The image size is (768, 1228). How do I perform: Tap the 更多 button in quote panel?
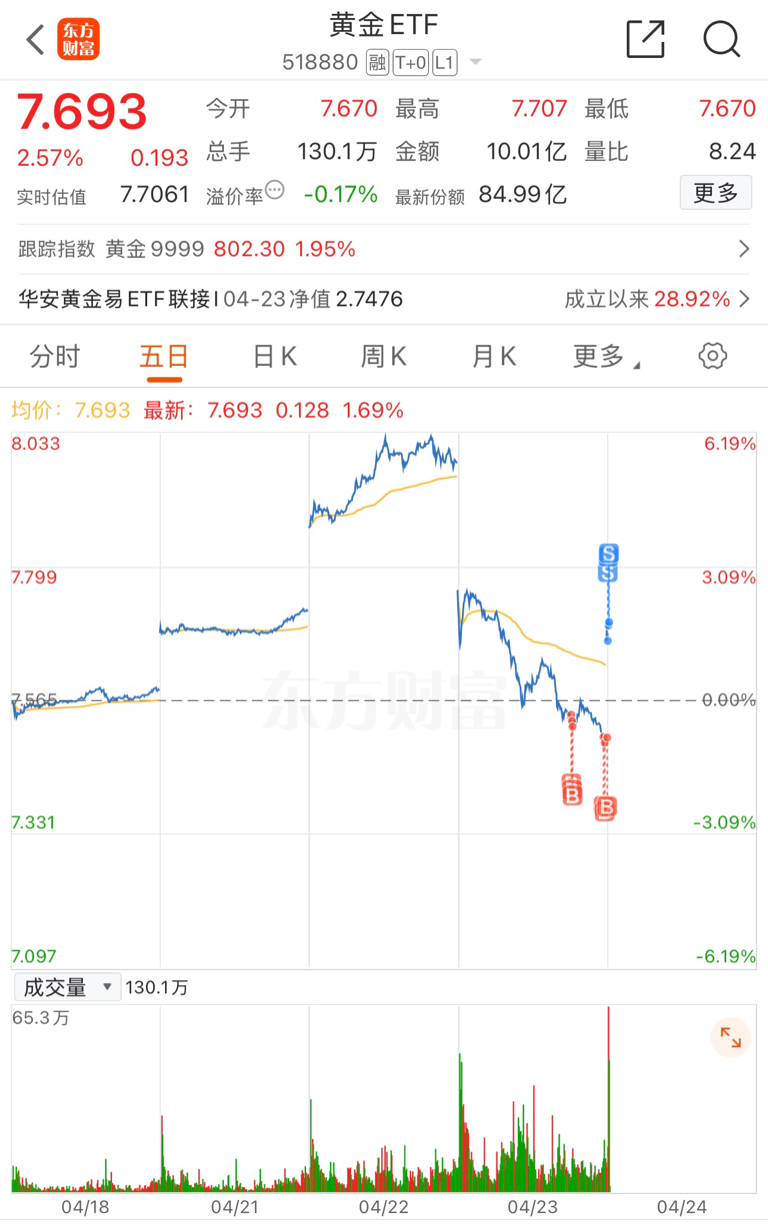click(715, 192)
